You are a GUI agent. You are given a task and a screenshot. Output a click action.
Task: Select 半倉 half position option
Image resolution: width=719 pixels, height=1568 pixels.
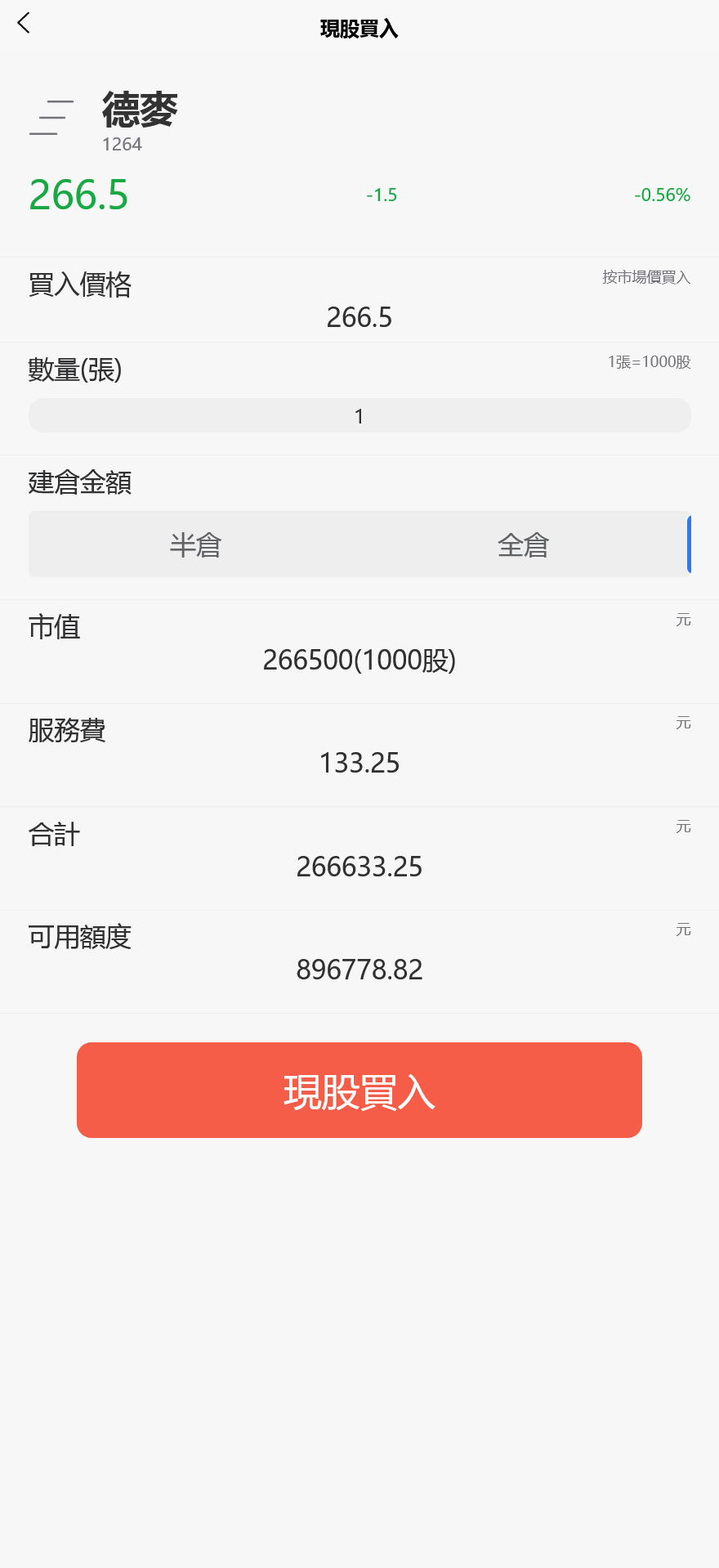coord(195,544)
